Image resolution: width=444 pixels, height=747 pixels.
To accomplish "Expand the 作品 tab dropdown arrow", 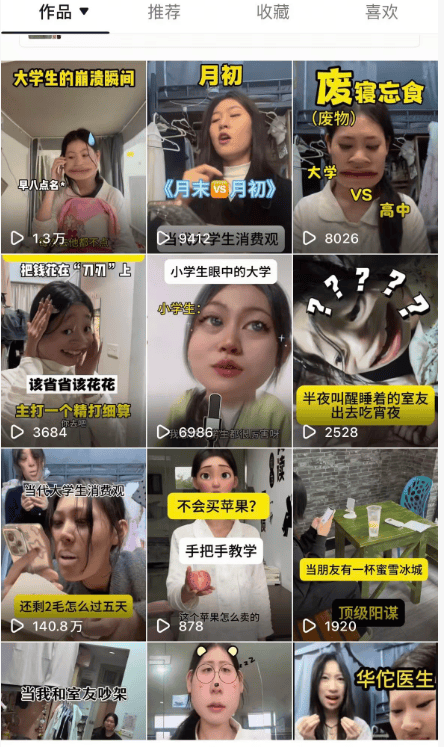I will [84, 11].
